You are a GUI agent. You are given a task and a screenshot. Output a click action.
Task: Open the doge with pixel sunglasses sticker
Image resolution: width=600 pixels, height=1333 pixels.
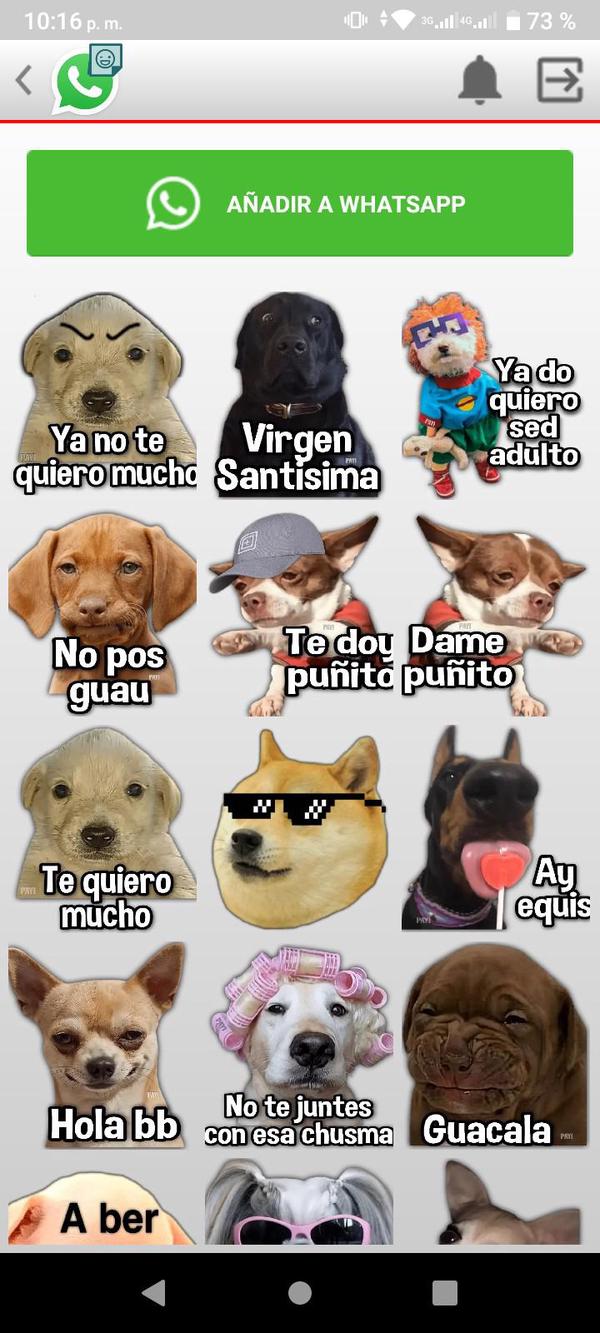pos(298,830)
